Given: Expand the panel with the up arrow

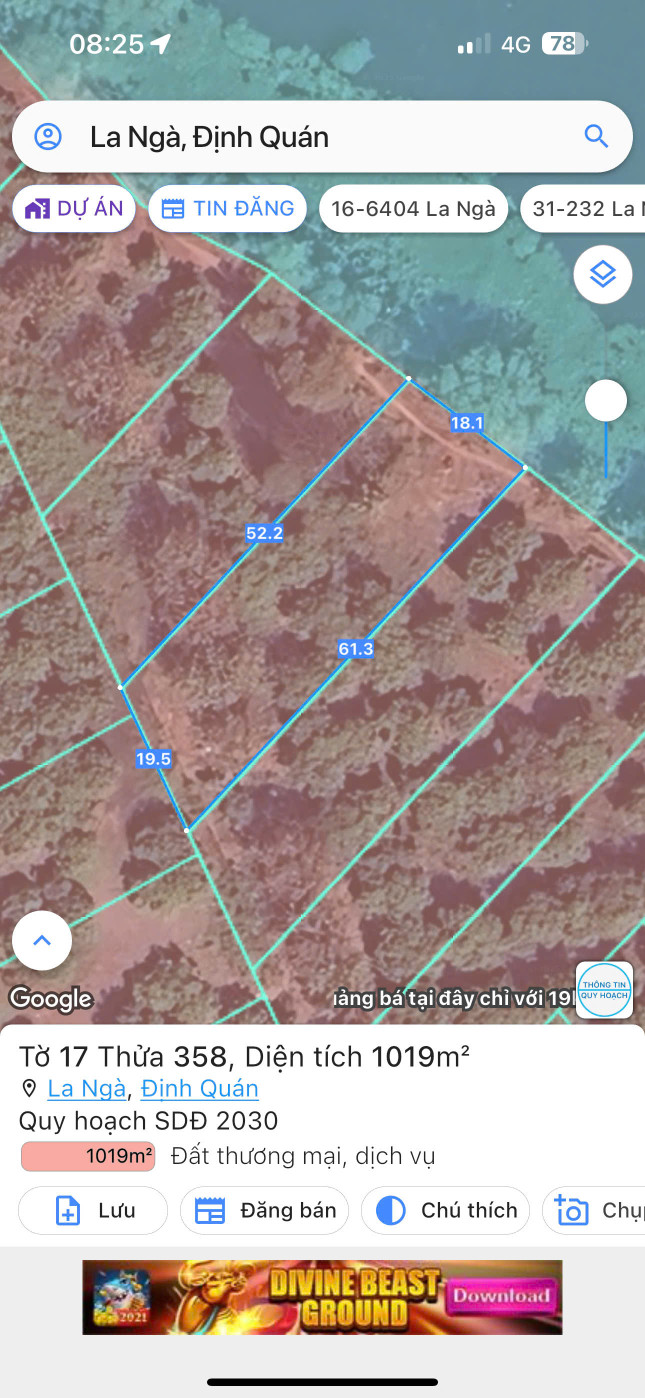Looking at the screenshot, I should (x=42, y=940).
